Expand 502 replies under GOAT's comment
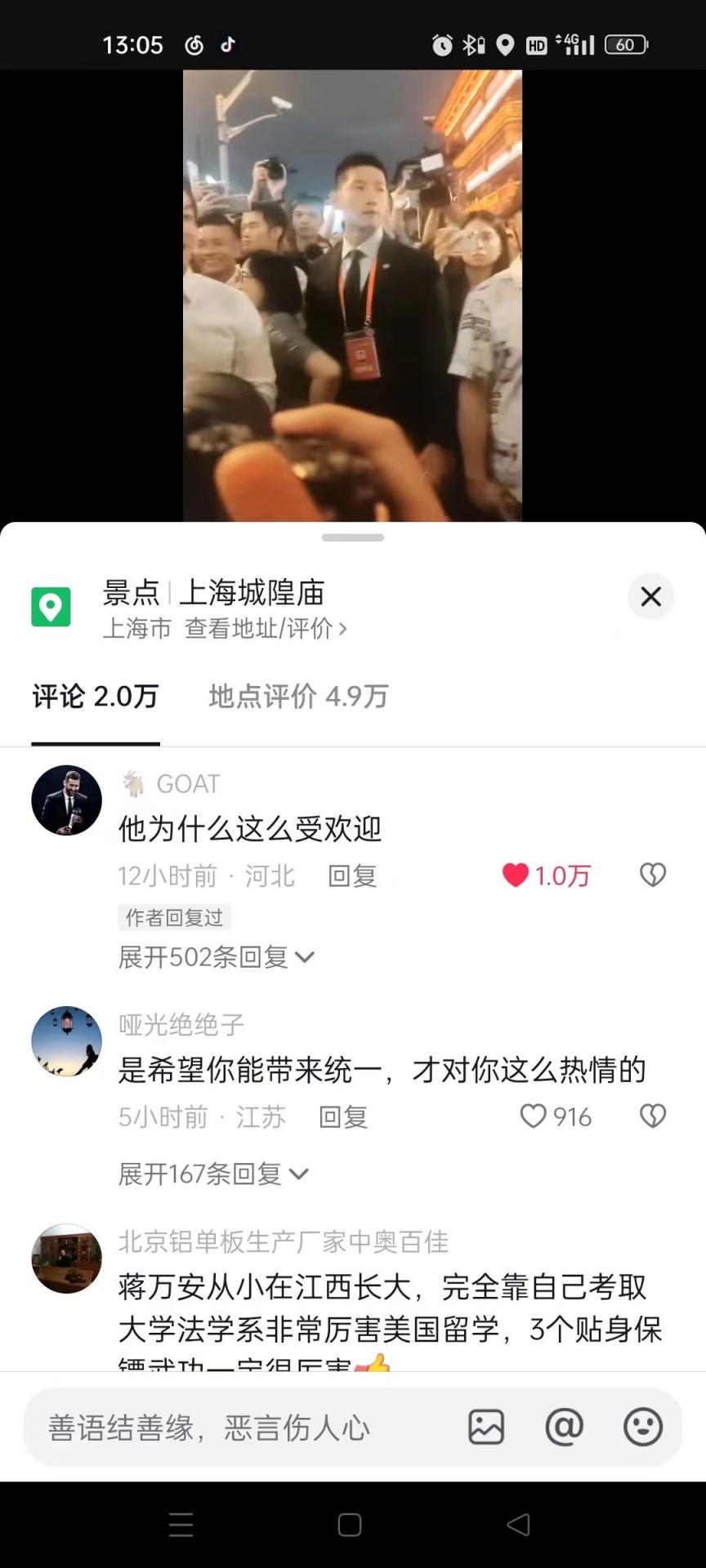The width and height of the screenshot is (706, 1568). coord(217,957)
